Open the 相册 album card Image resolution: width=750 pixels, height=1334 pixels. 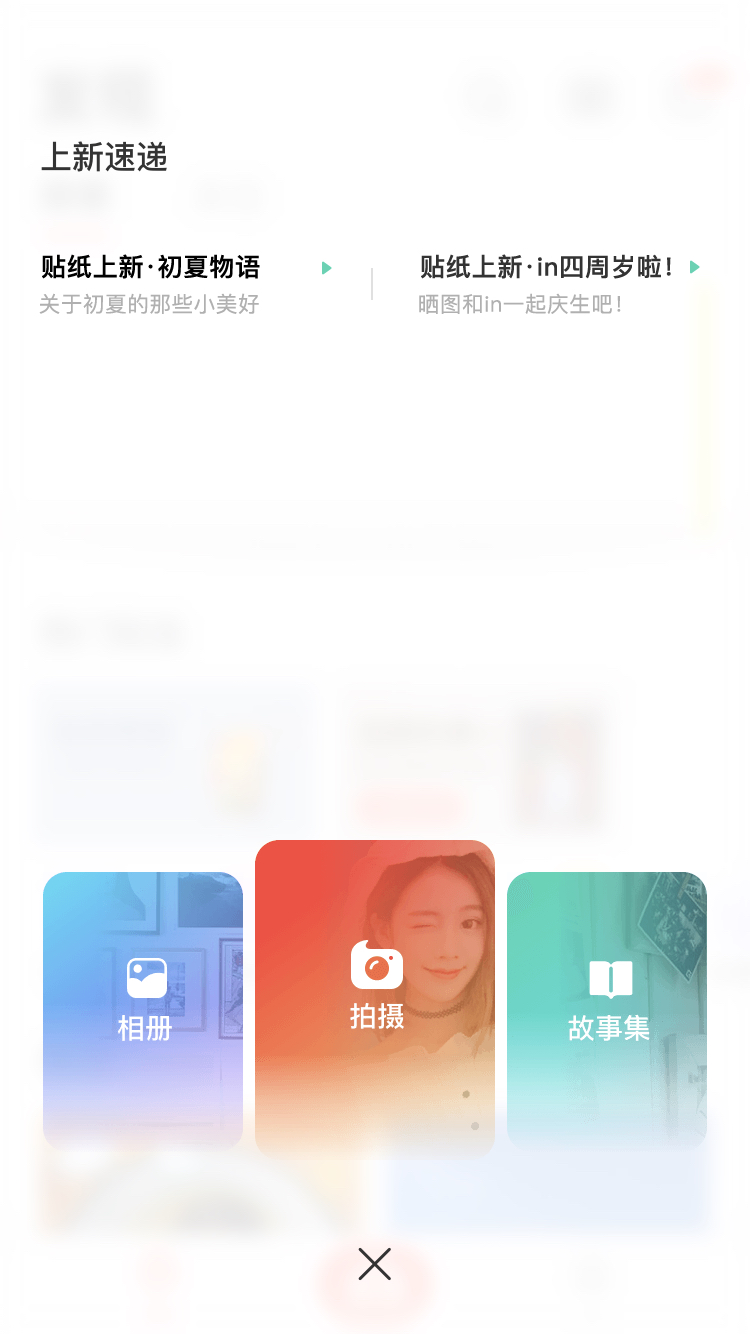(x=143, y=1010)
